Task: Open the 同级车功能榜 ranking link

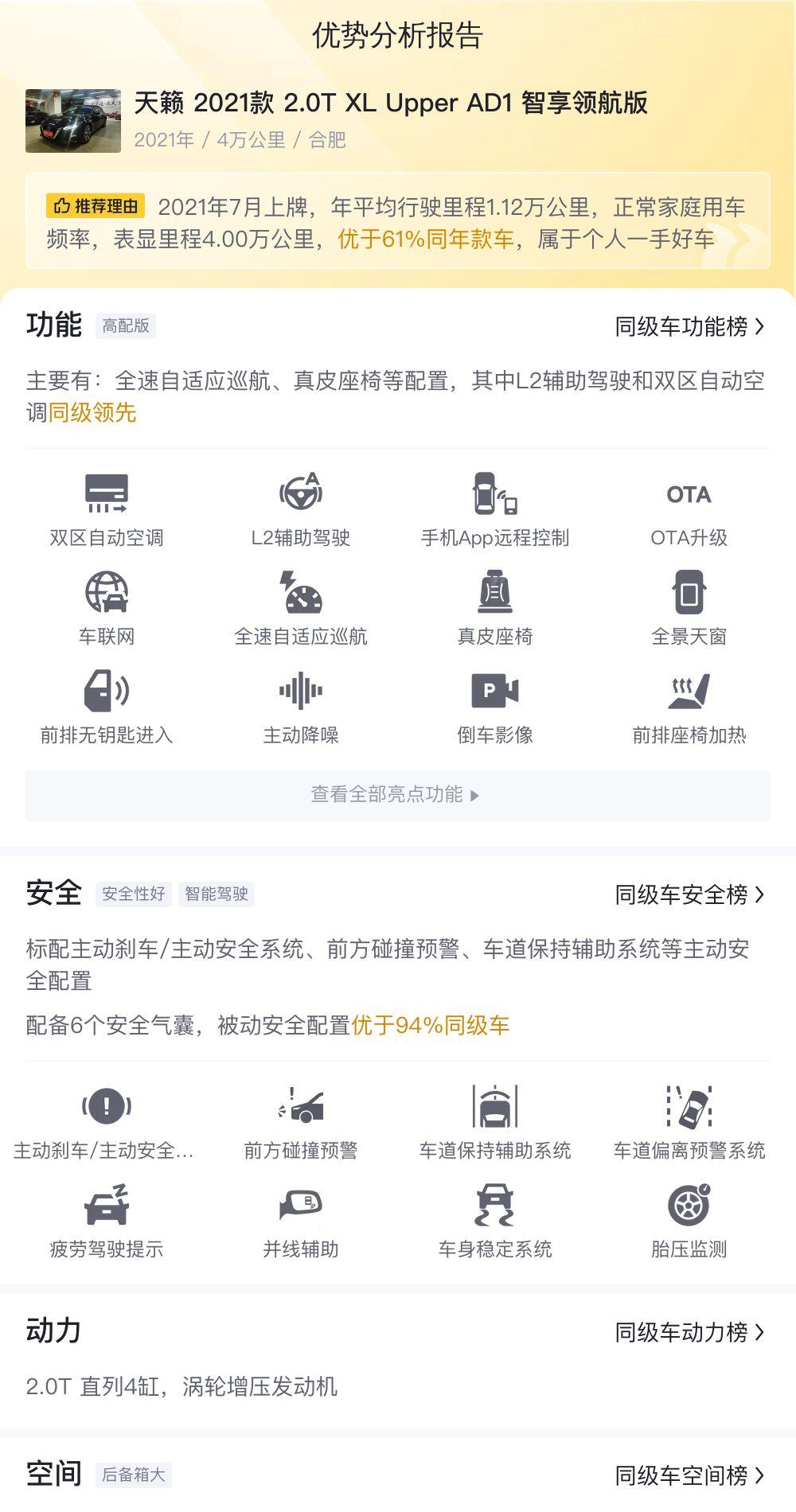Action: 689,326
